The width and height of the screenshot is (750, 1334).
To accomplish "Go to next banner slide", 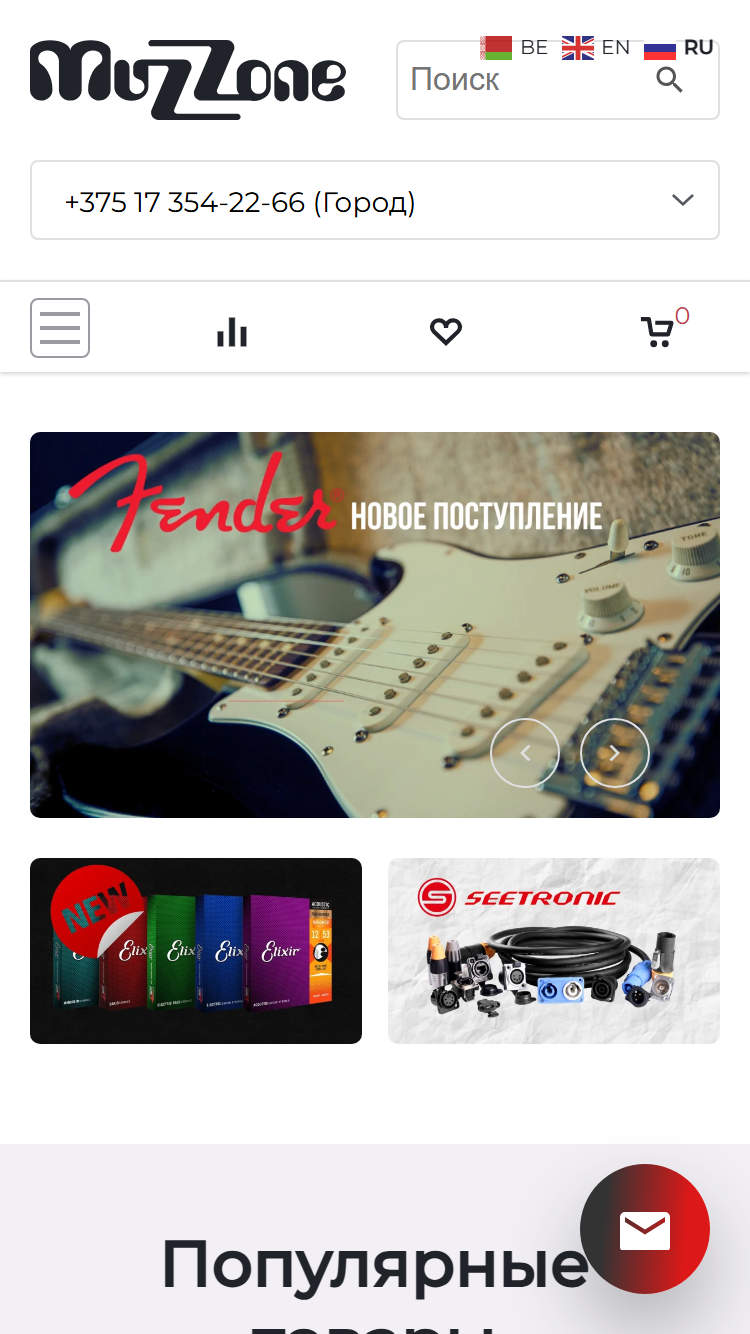I will click(615, 753).
